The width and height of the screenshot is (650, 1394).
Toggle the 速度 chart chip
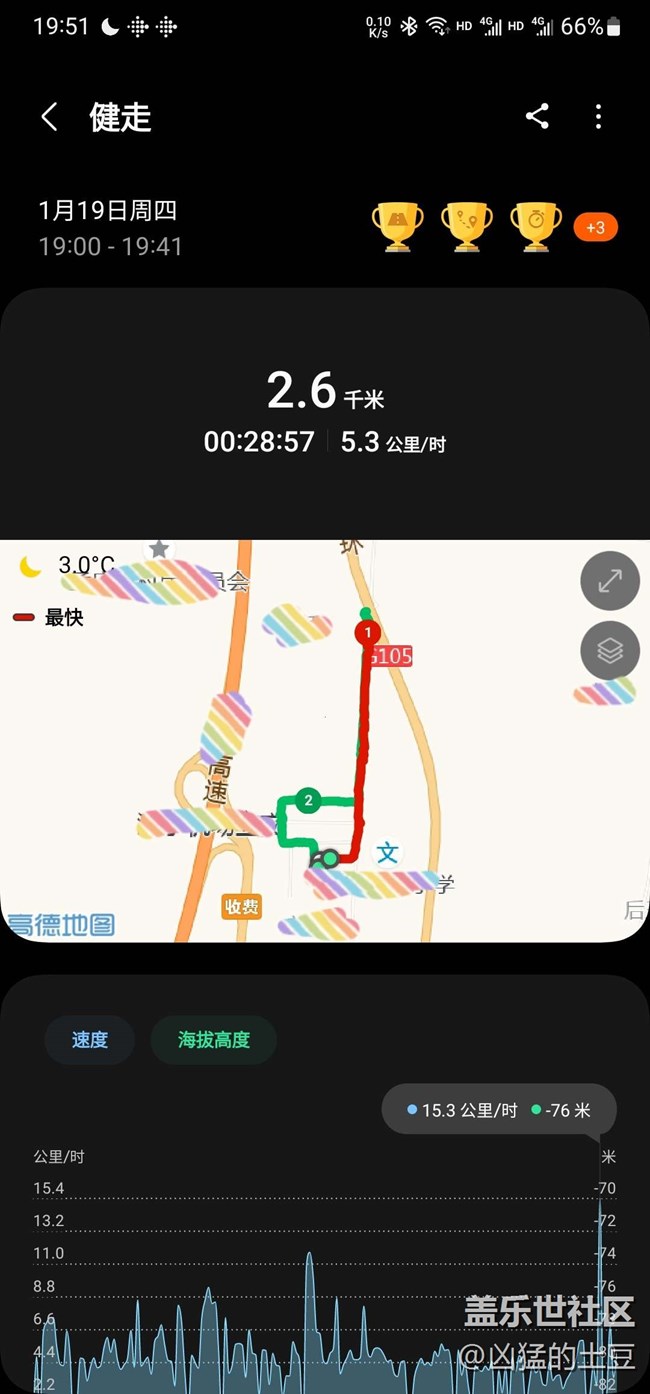pyautogui.click(x=90, y=1040)
